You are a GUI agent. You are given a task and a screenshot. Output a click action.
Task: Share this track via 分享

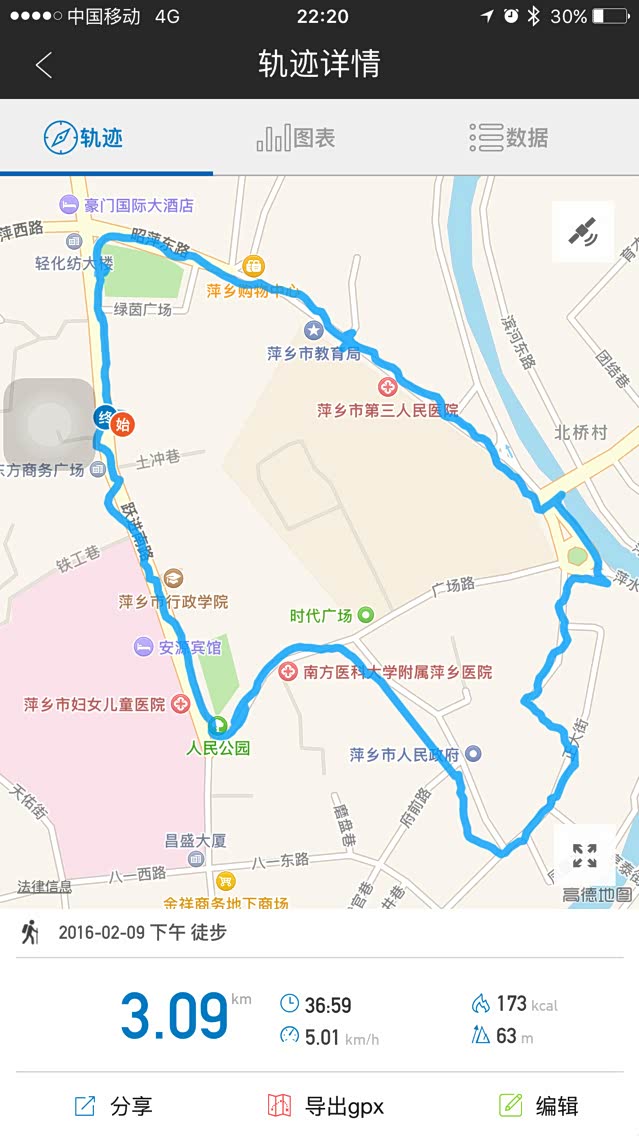[x=113, y=1106]
